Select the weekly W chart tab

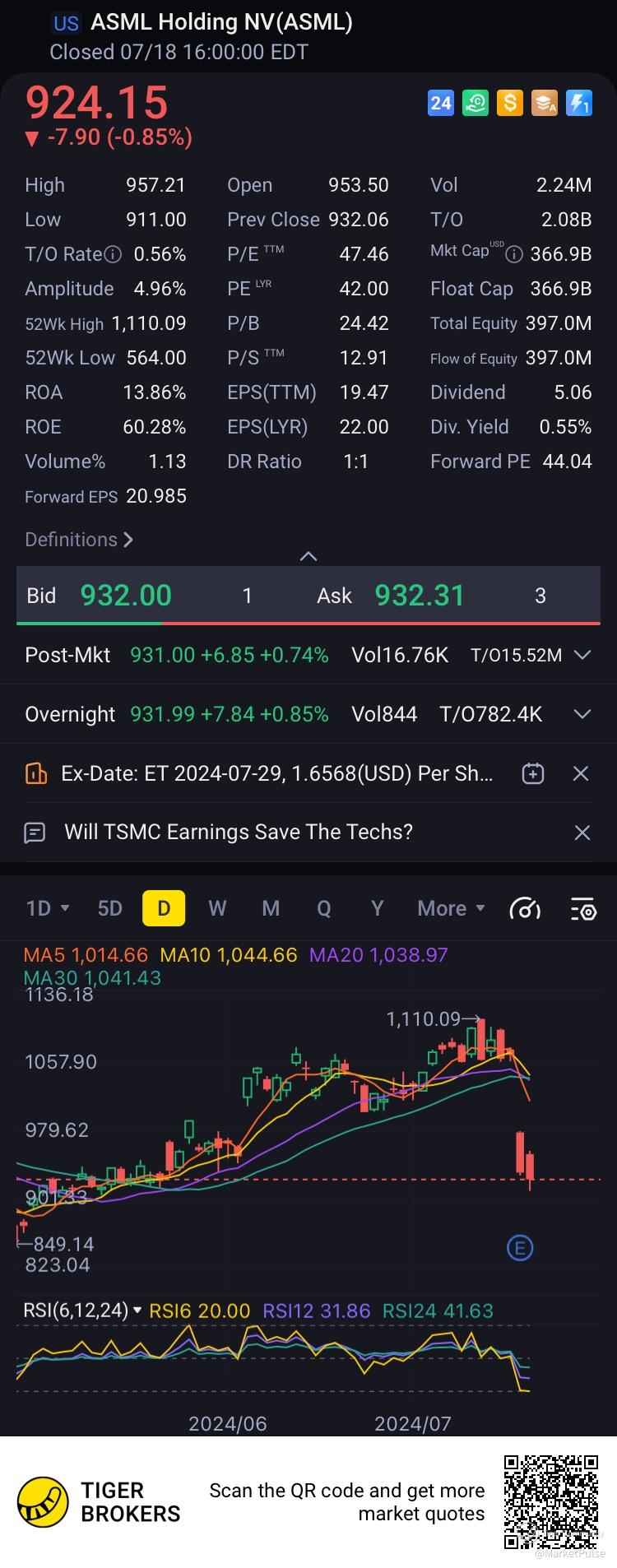[217, 908]
